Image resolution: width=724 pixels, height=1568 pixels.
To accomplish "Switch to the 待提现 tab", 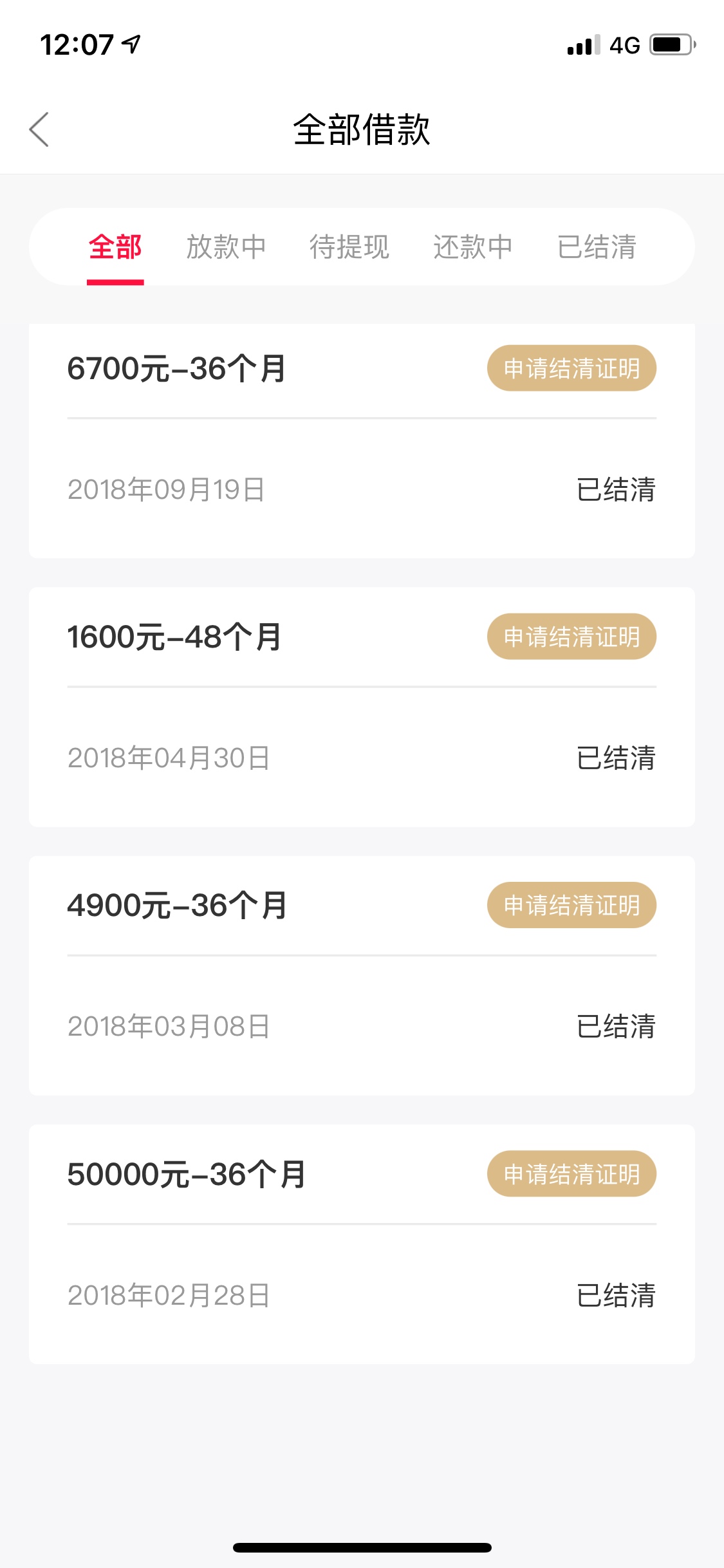I will tap(349, 247).
